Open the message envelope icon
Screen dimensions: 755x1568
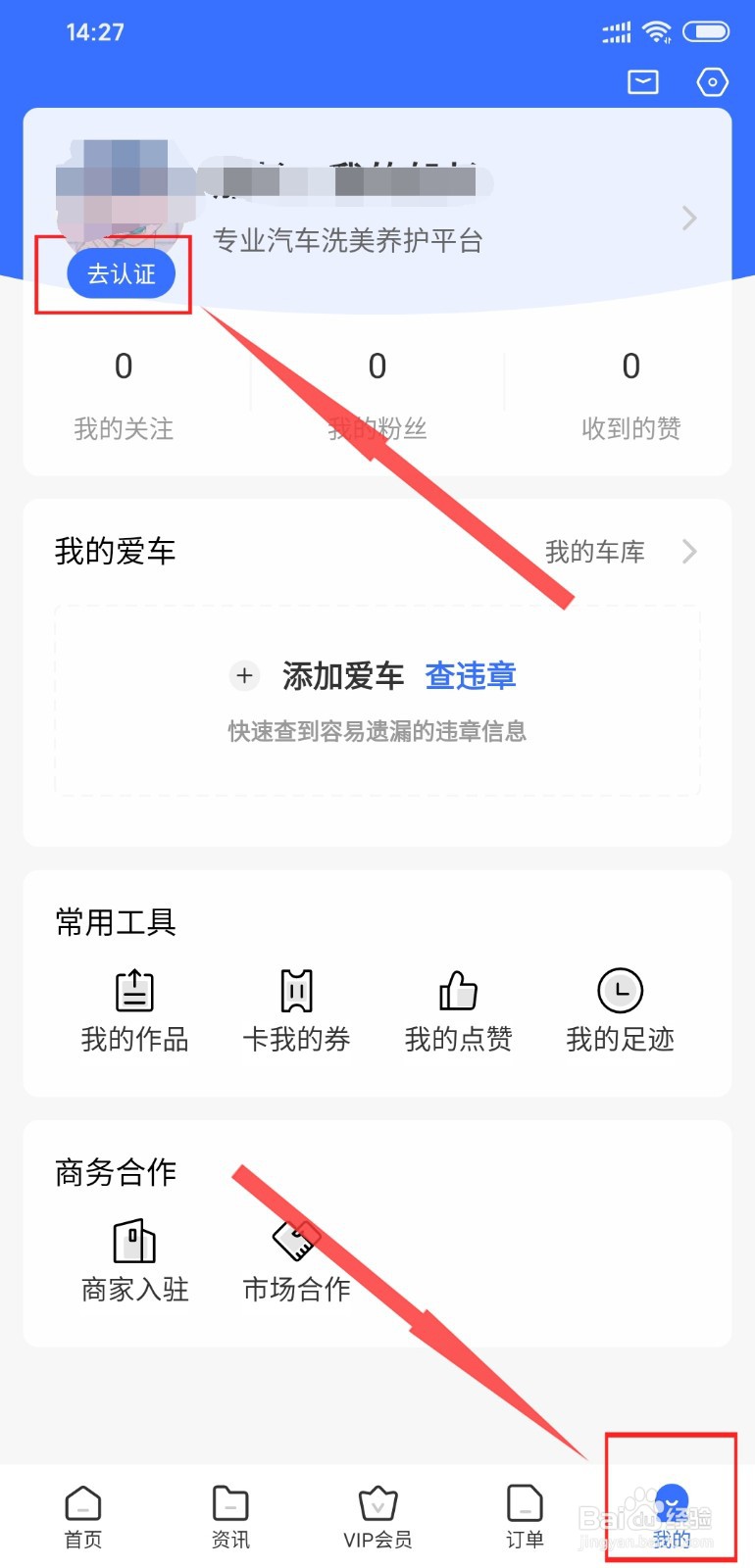coord(642,82)
